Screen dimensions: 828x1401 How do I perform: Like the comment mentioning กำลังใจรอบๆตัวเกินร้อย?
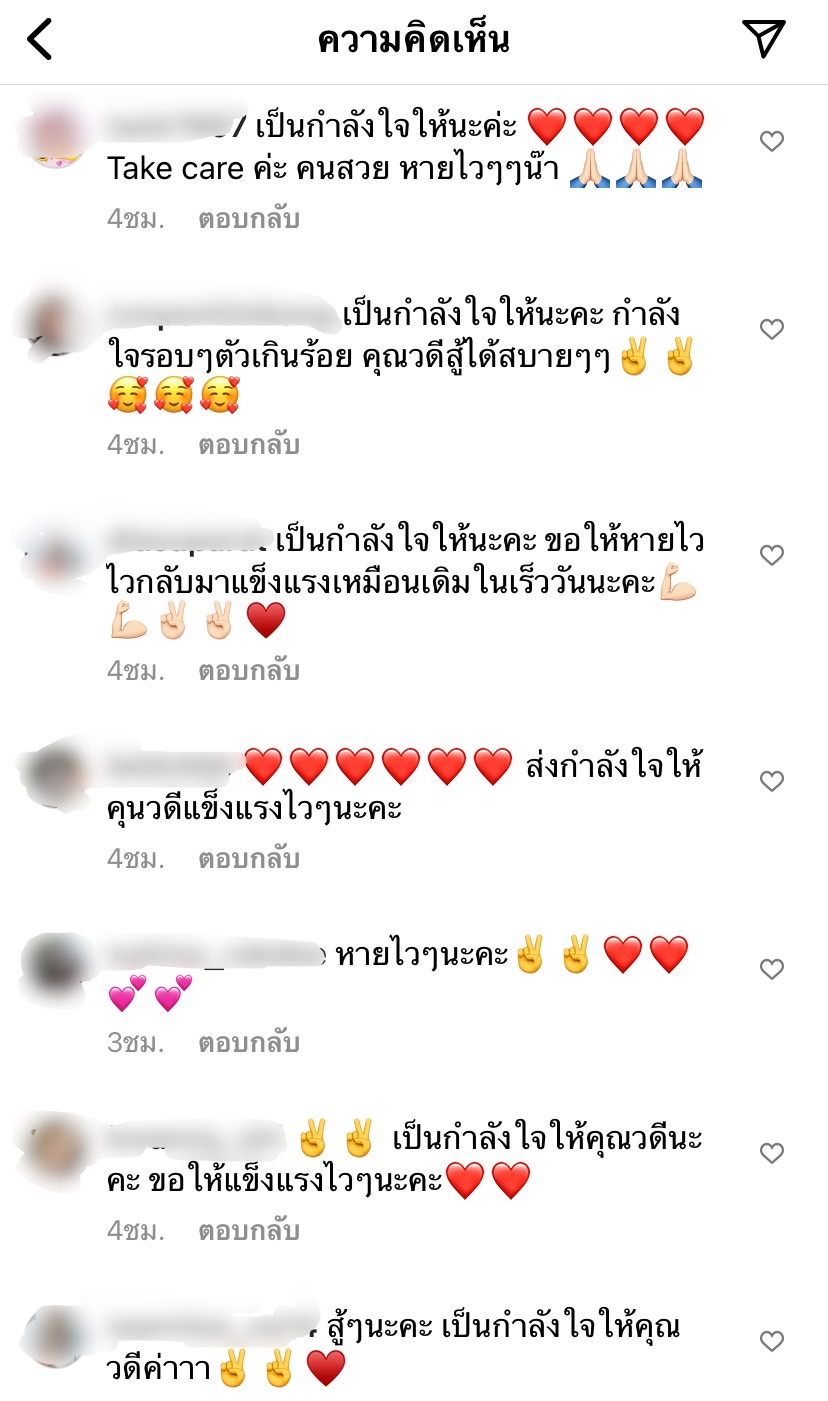(x=771, y=329)
